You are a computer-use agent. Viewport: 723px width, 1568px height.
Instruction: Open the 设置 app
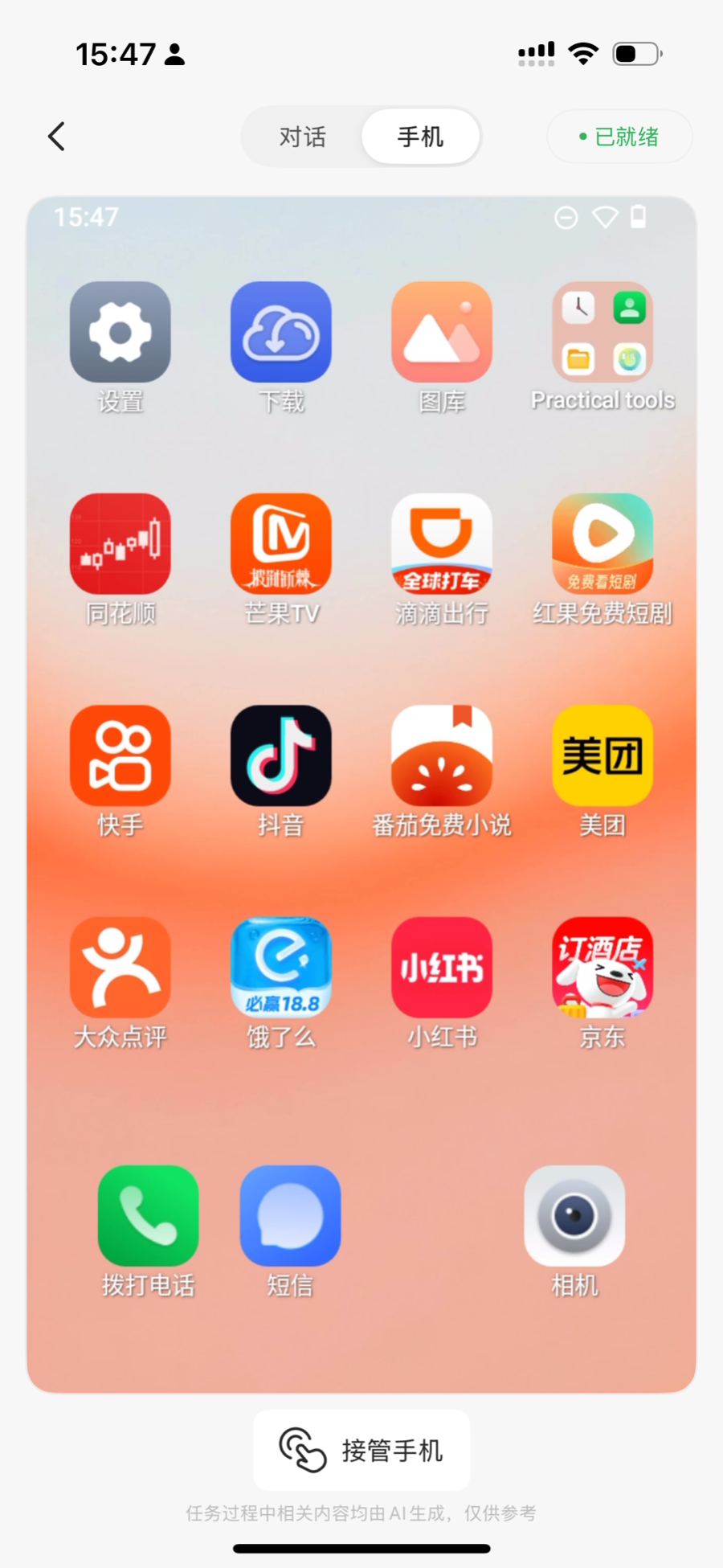120,332
